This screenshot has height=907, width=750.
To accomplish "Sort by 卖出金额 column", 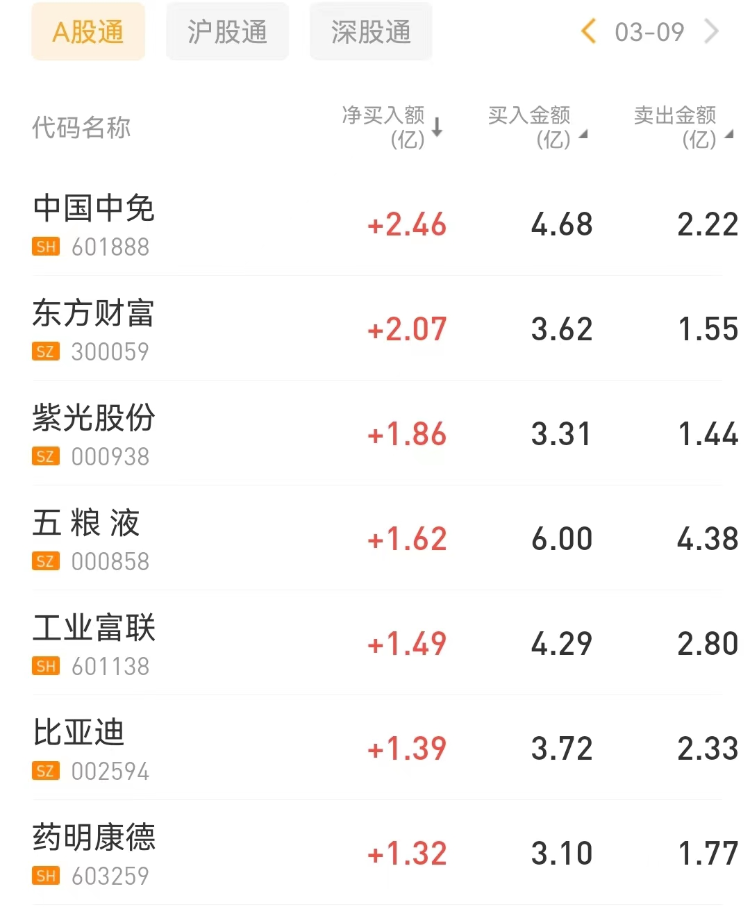I will (x=683, y=127).
